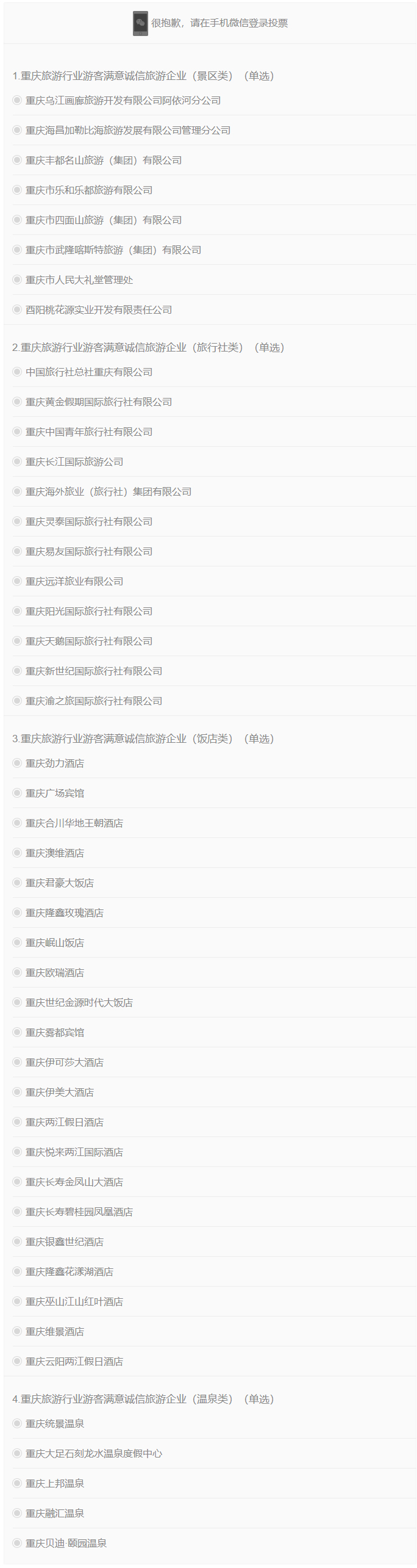Choose 重庆长江国际旅游公司
Image resolution: width=417 pixels, height=1568 pixels.
coord(17,461)
